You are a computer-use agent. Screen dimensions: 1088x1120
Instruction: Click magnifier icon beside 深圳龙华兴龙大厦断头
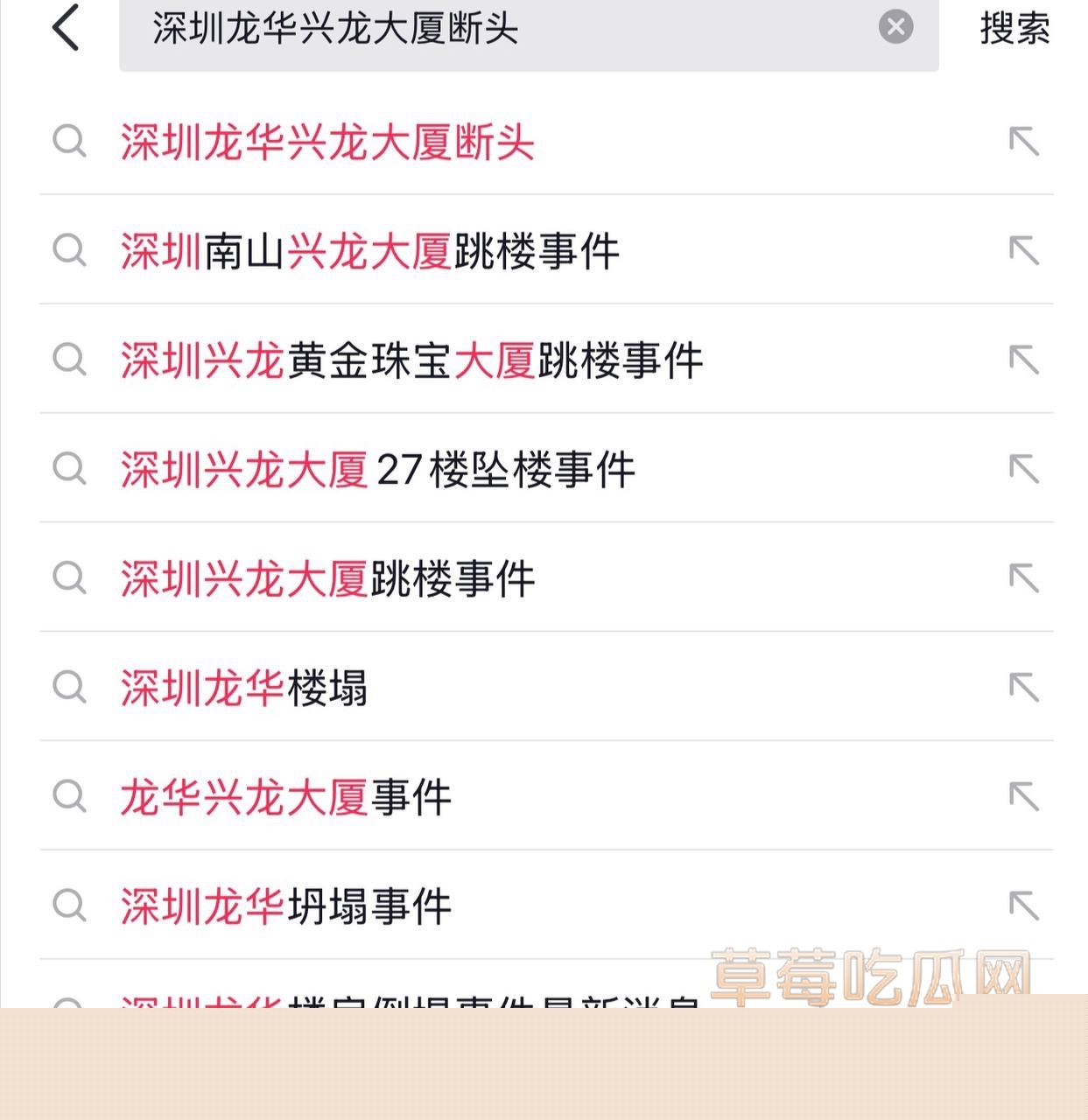(69, 143)
